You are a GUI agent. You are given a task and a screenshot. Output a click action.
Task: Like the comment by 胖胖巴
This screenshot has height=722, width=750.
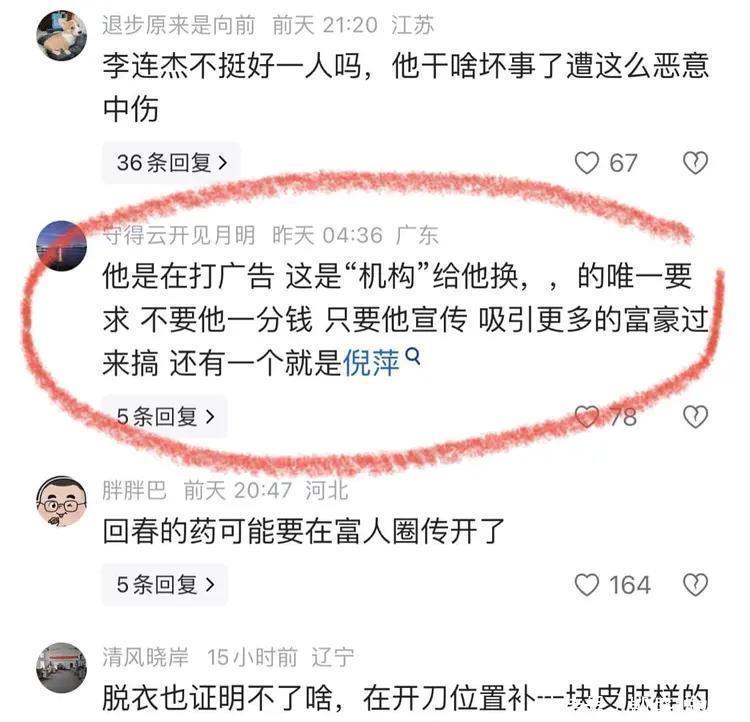[x=586, y=585]
